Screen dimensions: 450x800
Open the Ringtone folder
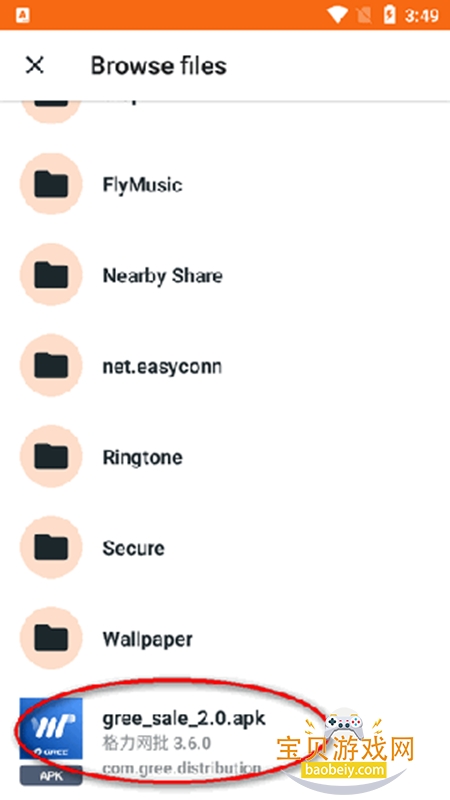coord(225,457)
